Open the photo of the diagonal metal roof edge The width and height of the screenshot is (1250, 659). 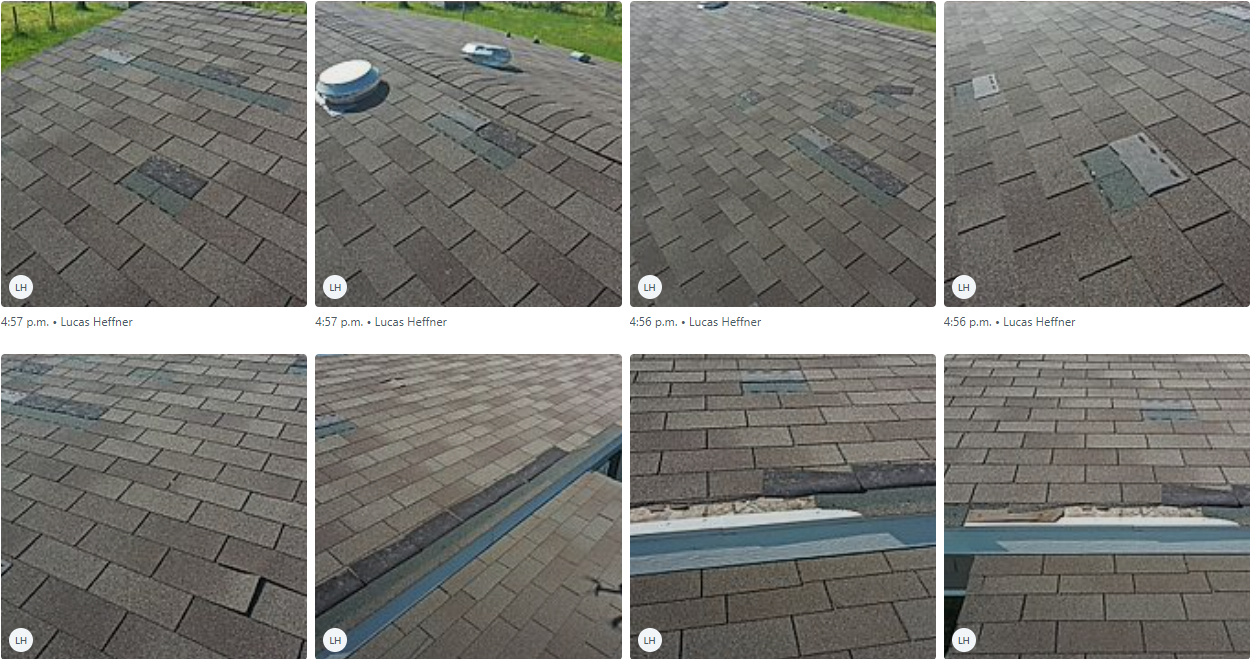[468, 506]
